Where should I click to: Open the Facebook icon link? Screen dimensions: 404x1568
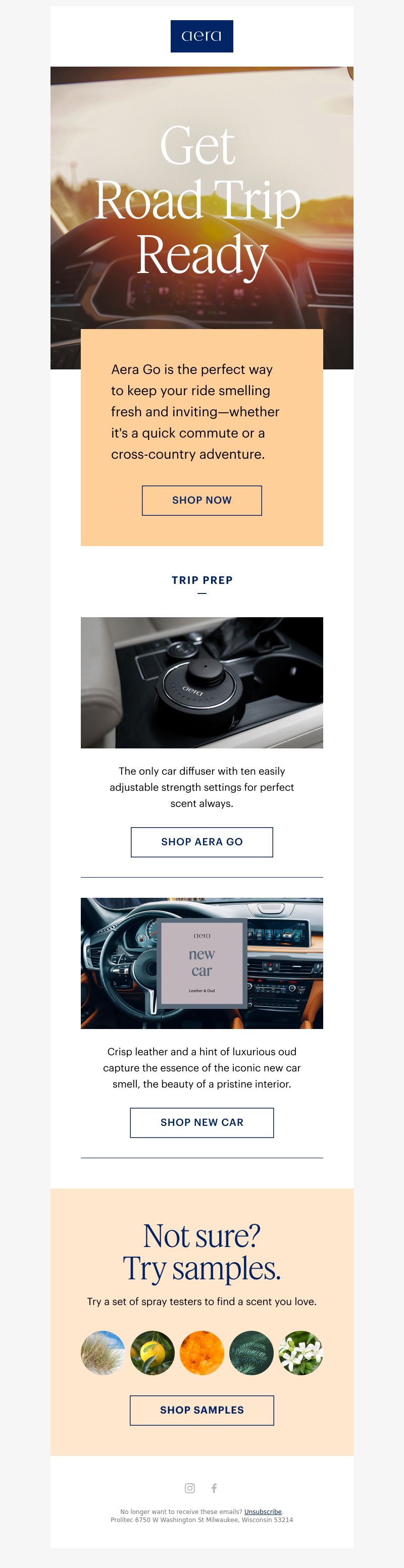click(214, 1488)
